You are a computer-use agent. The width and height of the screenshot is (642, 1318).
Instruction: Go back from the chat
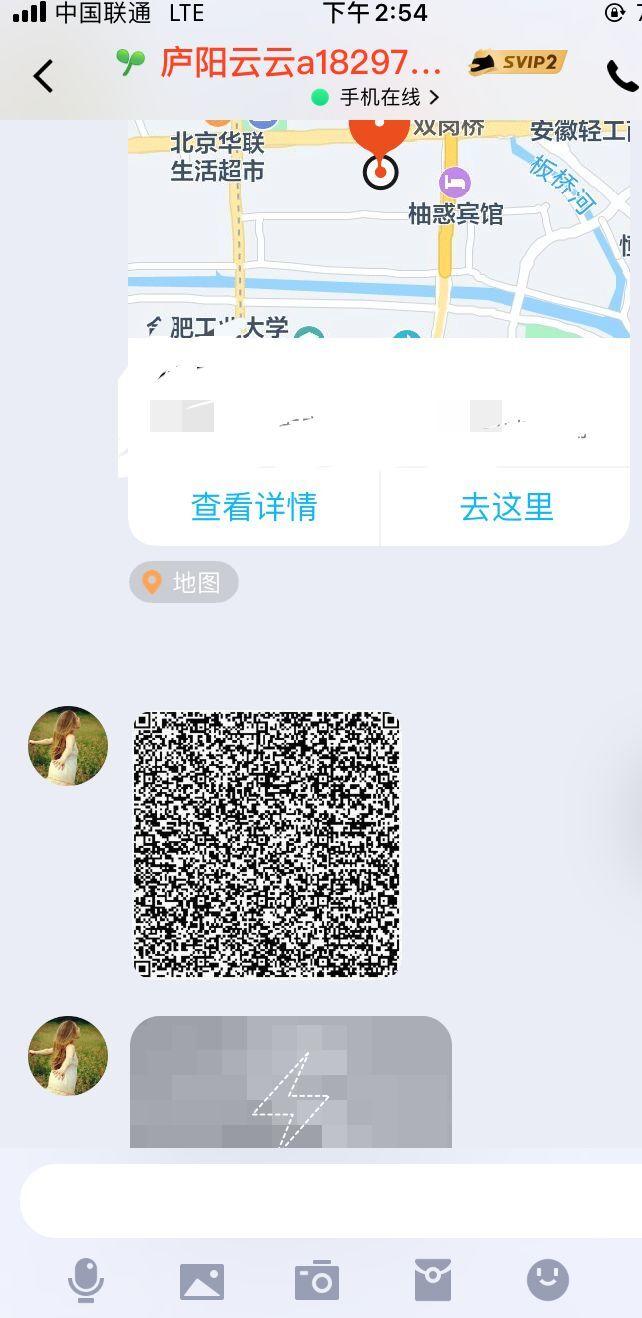pos(43,76)
